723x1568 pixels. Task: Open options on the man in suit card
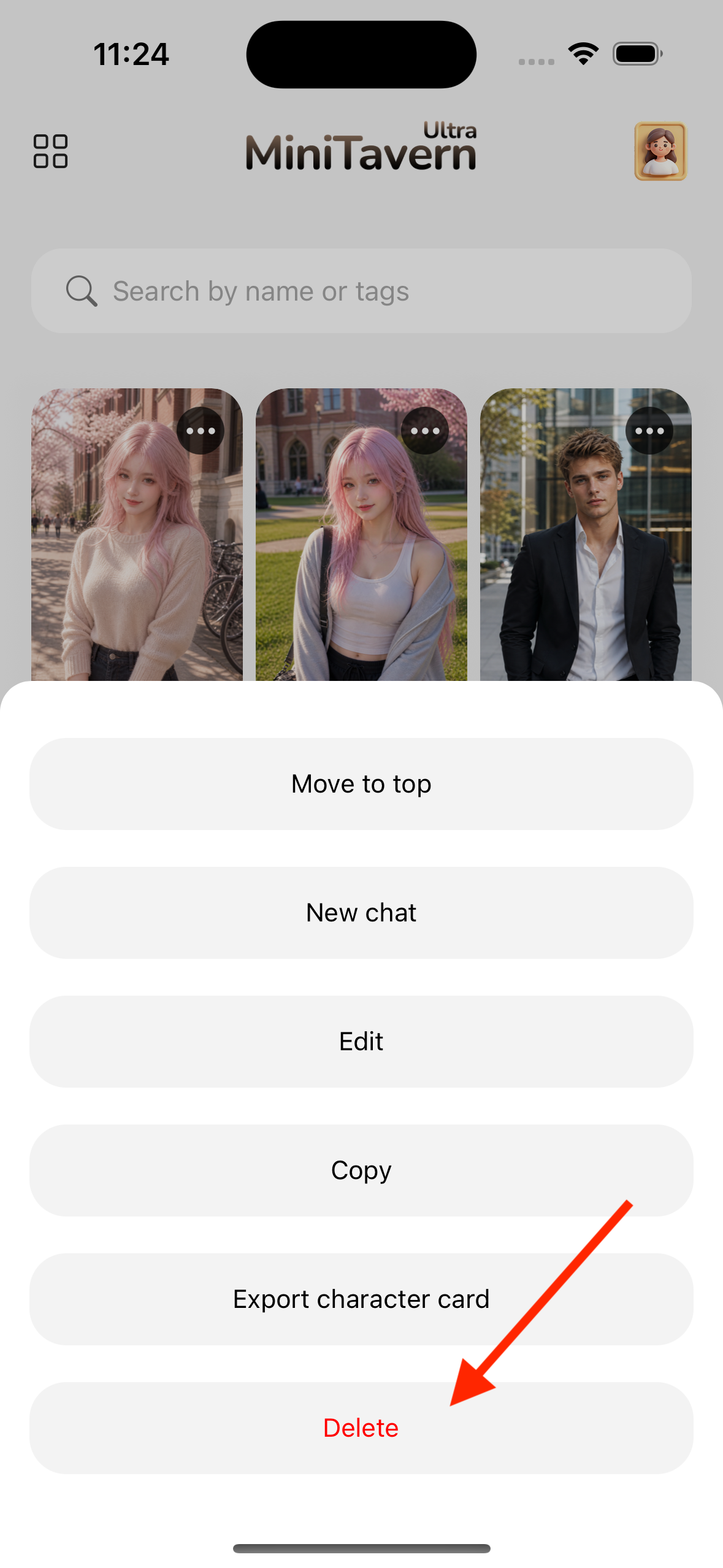click(649, 431)
